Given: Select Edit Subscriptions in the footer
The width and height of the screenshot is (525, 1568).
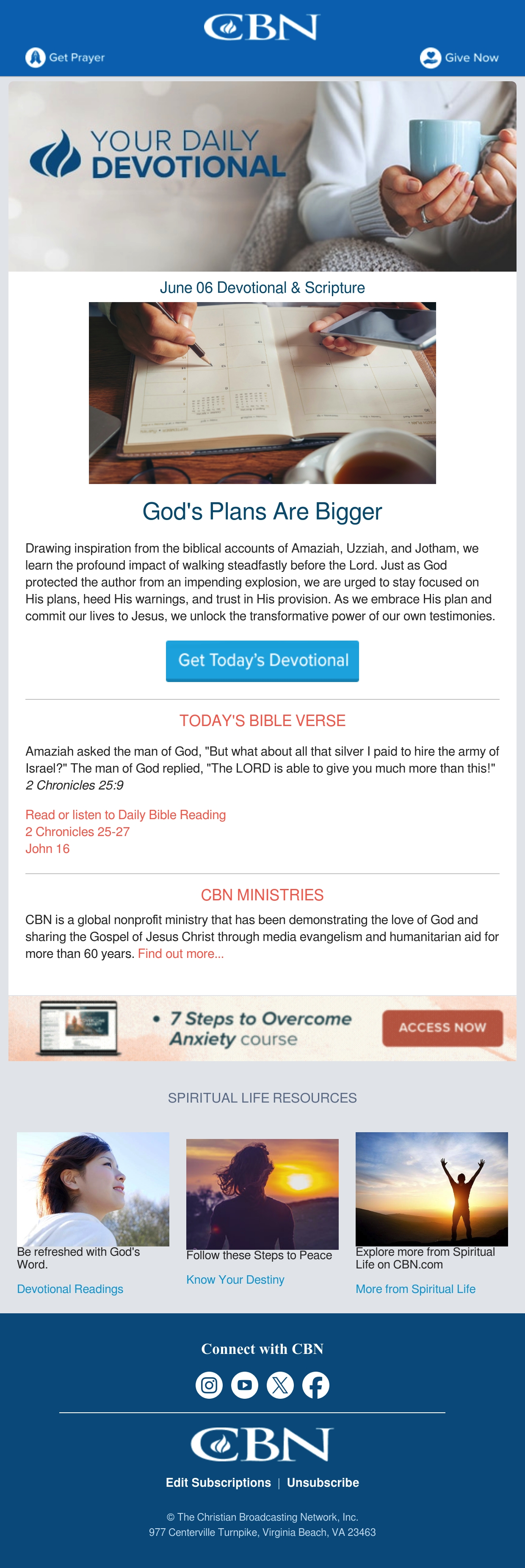Looking at the screenshot, I should pos(218,1482).
